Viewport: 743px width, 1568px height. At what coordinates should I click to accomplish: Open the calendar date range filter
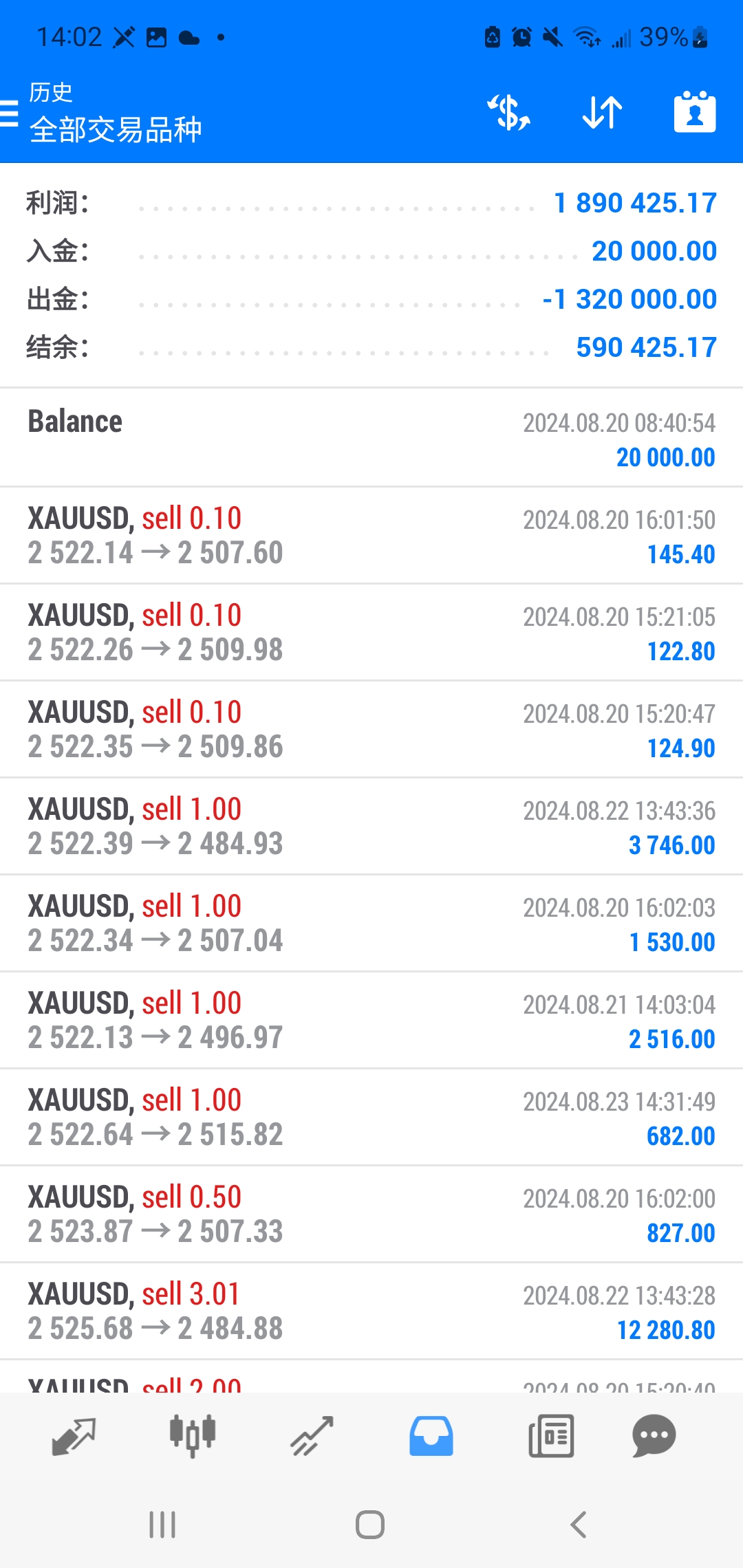[695, 111]
